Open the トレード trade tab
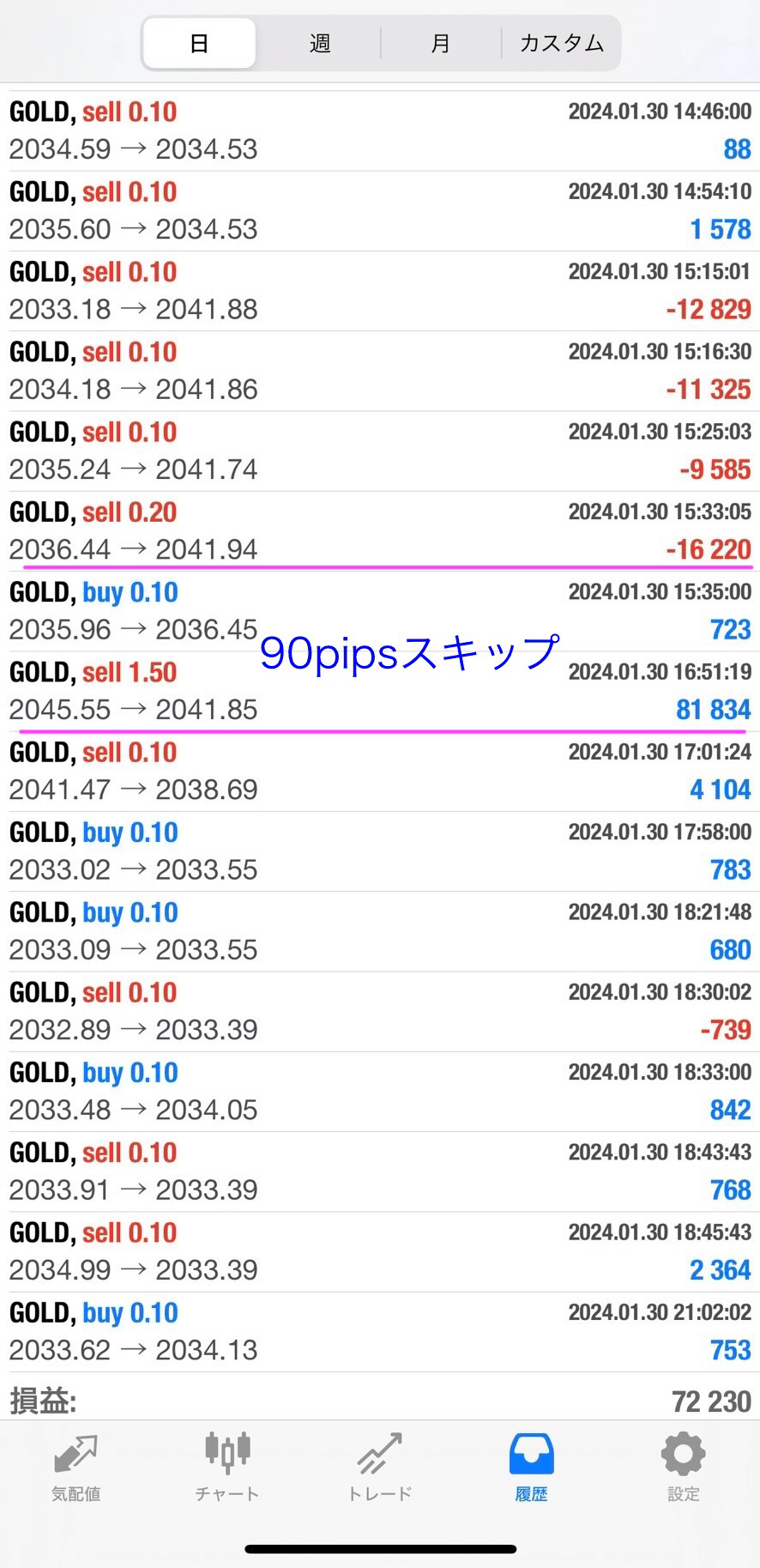 click(x=379, y=1468)
